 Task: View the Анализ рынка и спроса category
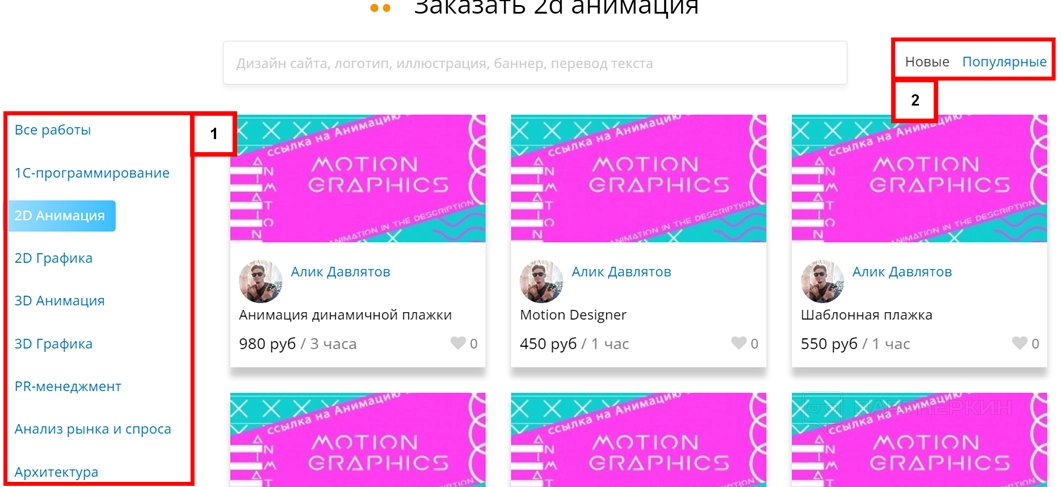(x=92, y=429)
